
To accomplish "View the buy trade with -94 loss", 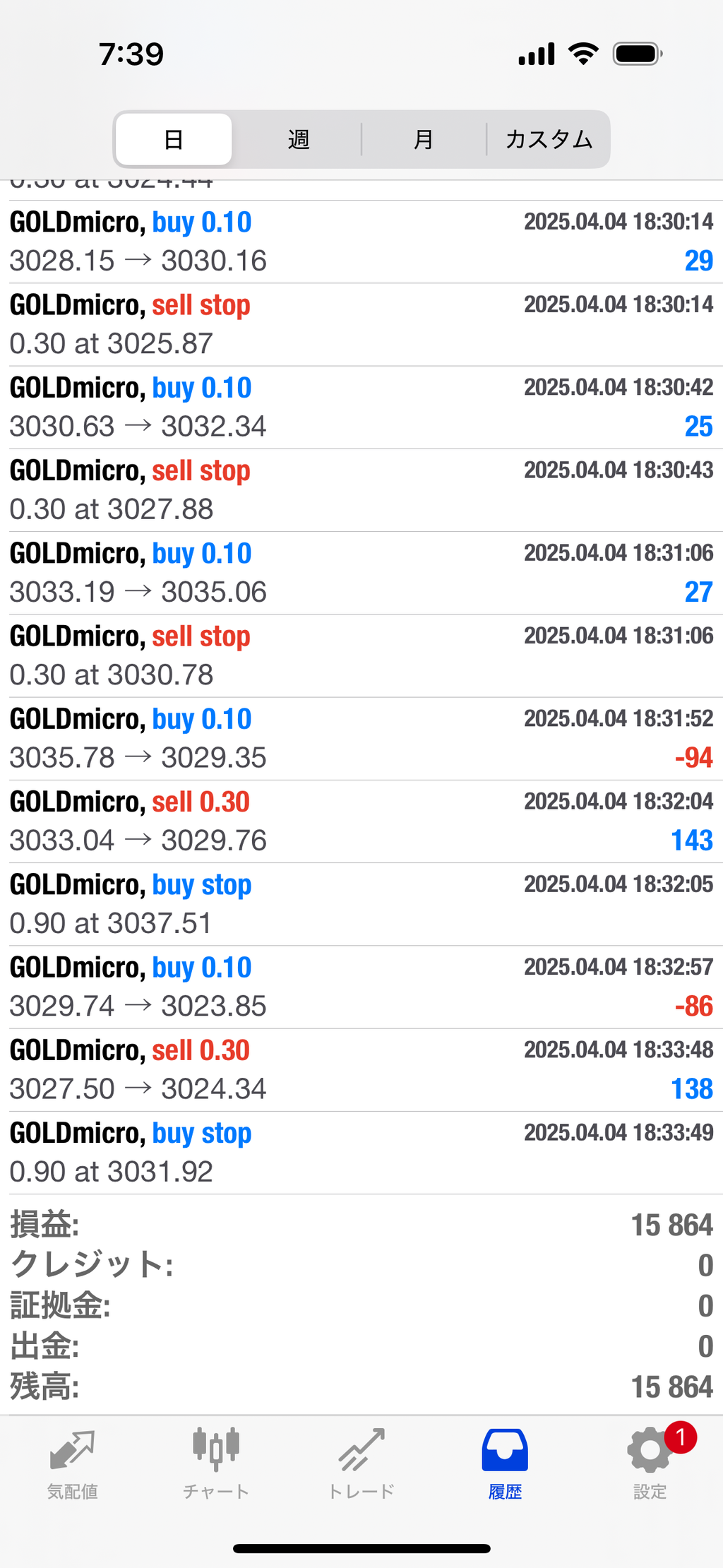I will tap(361, 738).
